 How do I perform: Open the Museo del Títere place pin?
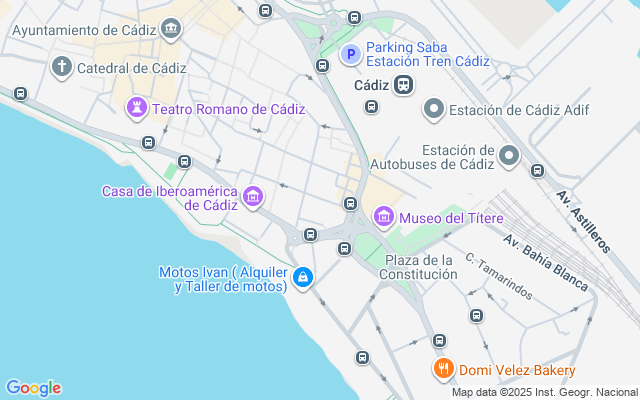pos(384,217)
